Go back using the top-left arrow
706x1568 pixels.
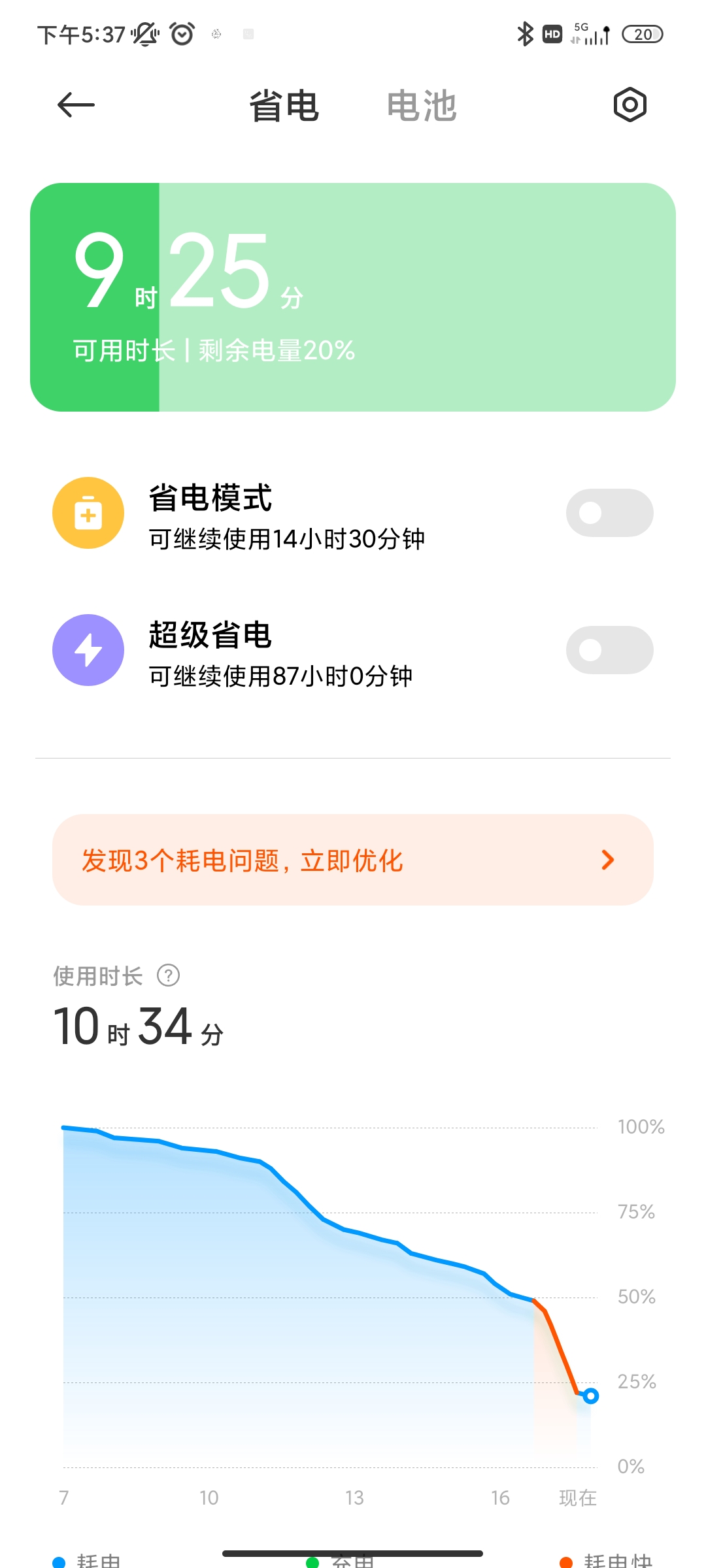coord(76,105)
